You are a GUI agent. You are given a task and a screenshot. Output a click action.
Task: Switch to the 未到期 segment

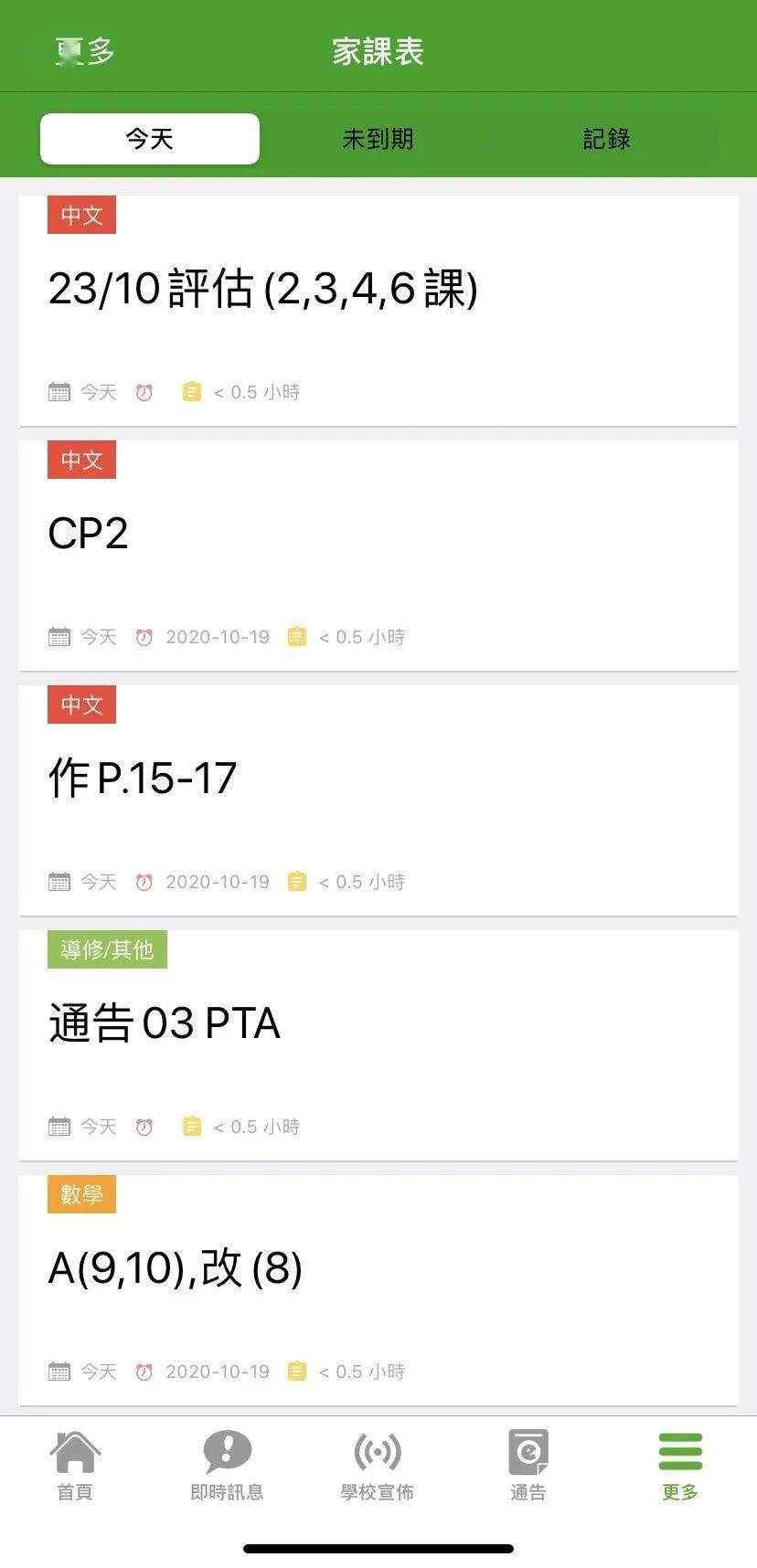point(378,139)
